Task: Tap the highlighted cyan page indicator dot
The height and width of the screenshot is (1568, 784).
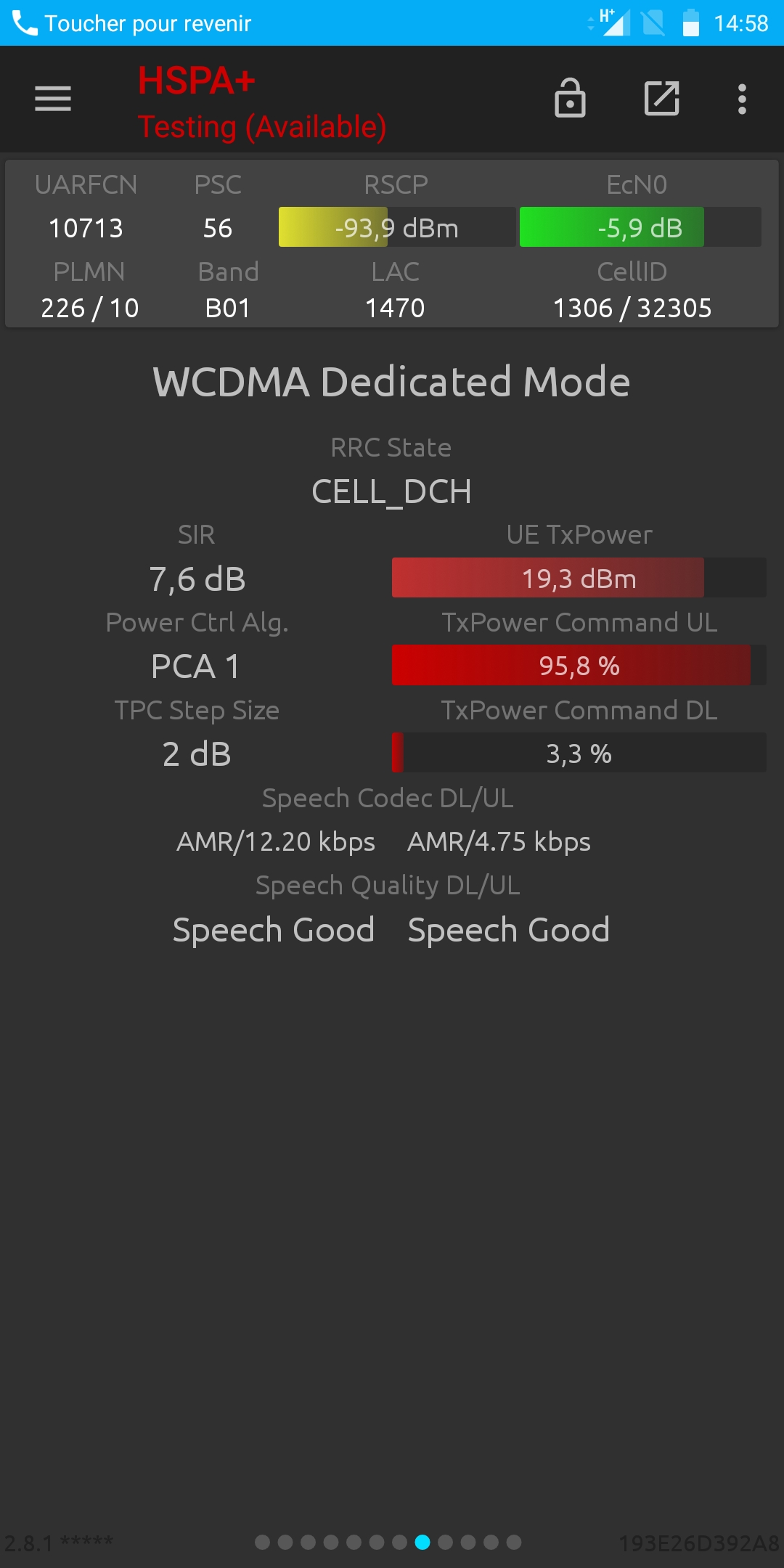Action: pos(422,1542)
